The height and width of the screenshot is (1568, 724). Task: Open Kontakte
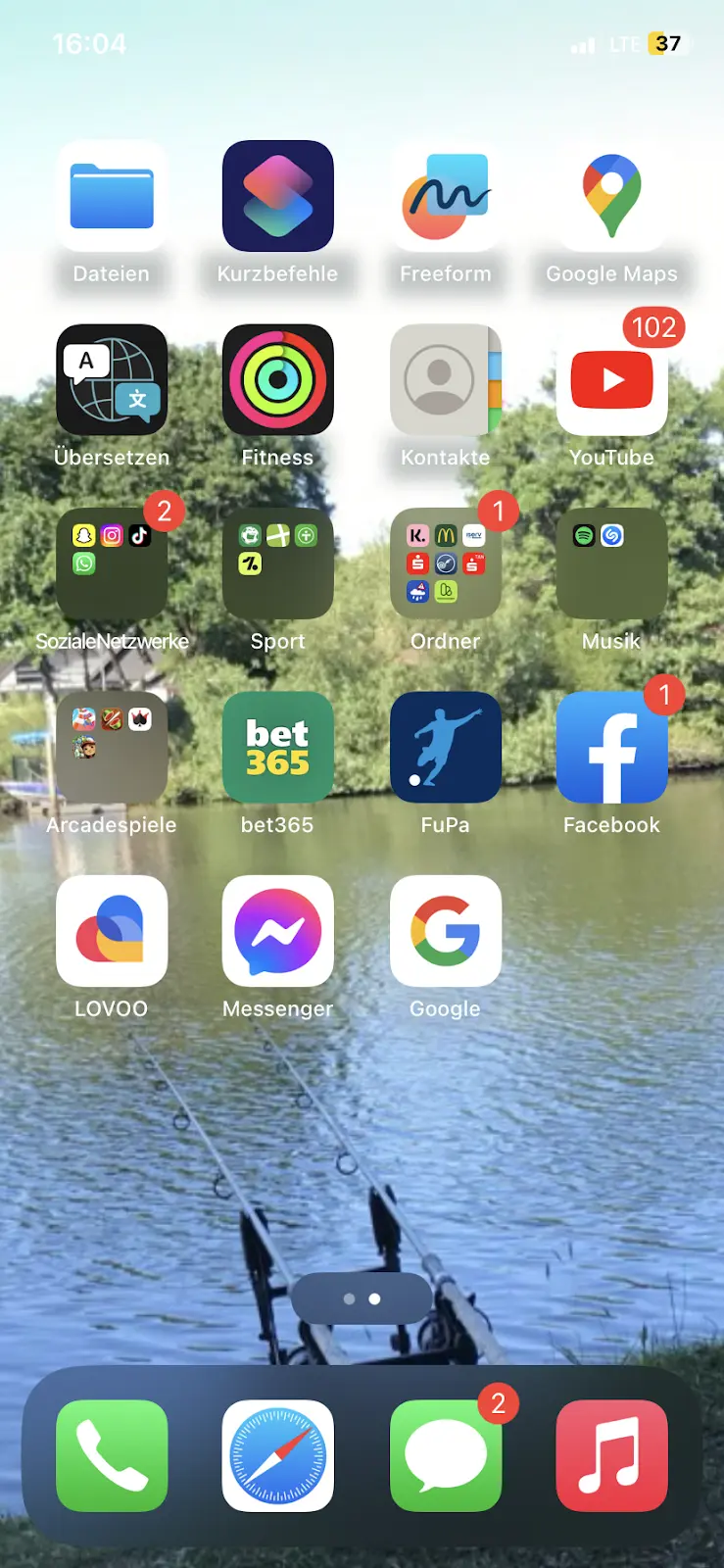tap(445, 380)
